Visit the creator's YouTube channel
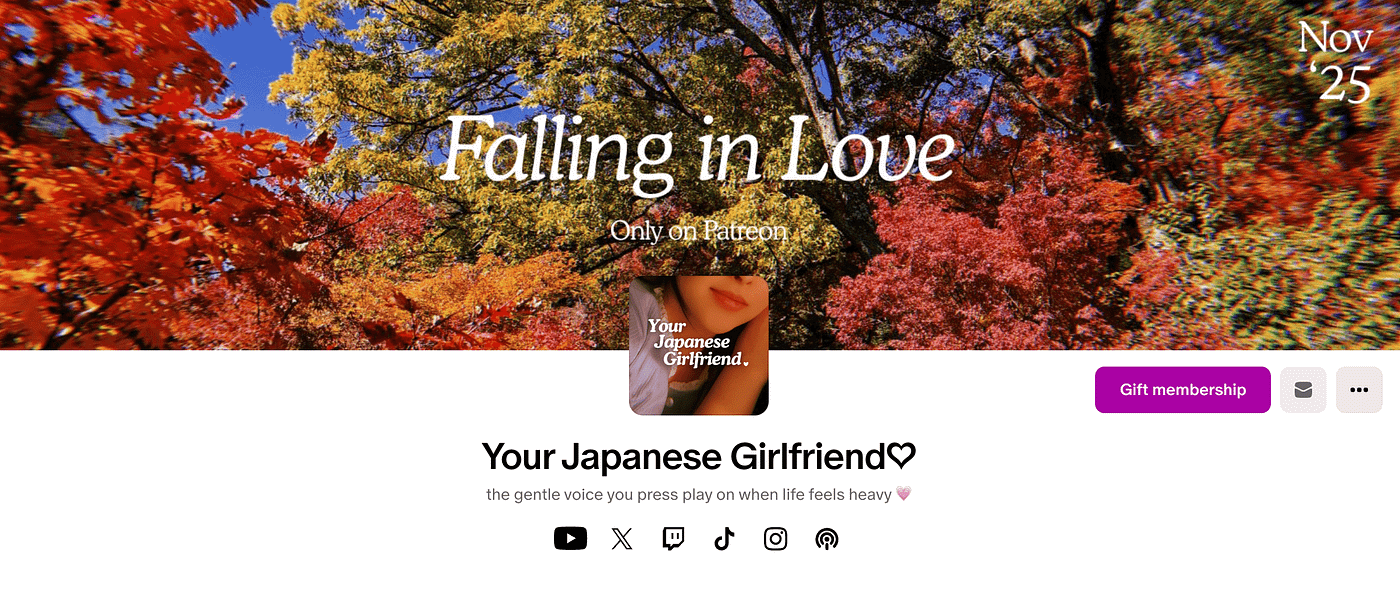Screen dimensions: 1400x604 click(x=570, y=539)
